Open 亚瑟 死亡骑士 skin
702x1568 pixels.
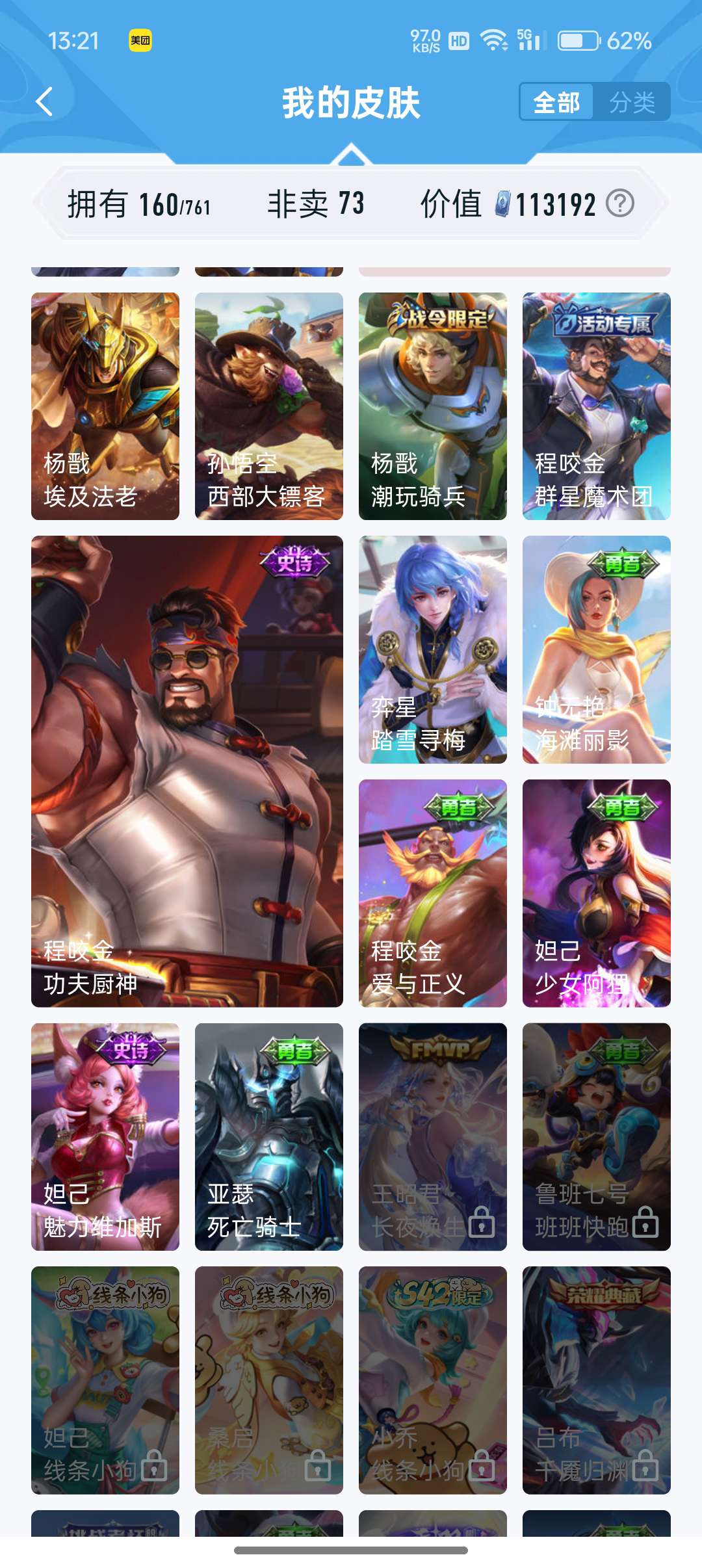pos(269,1136)
